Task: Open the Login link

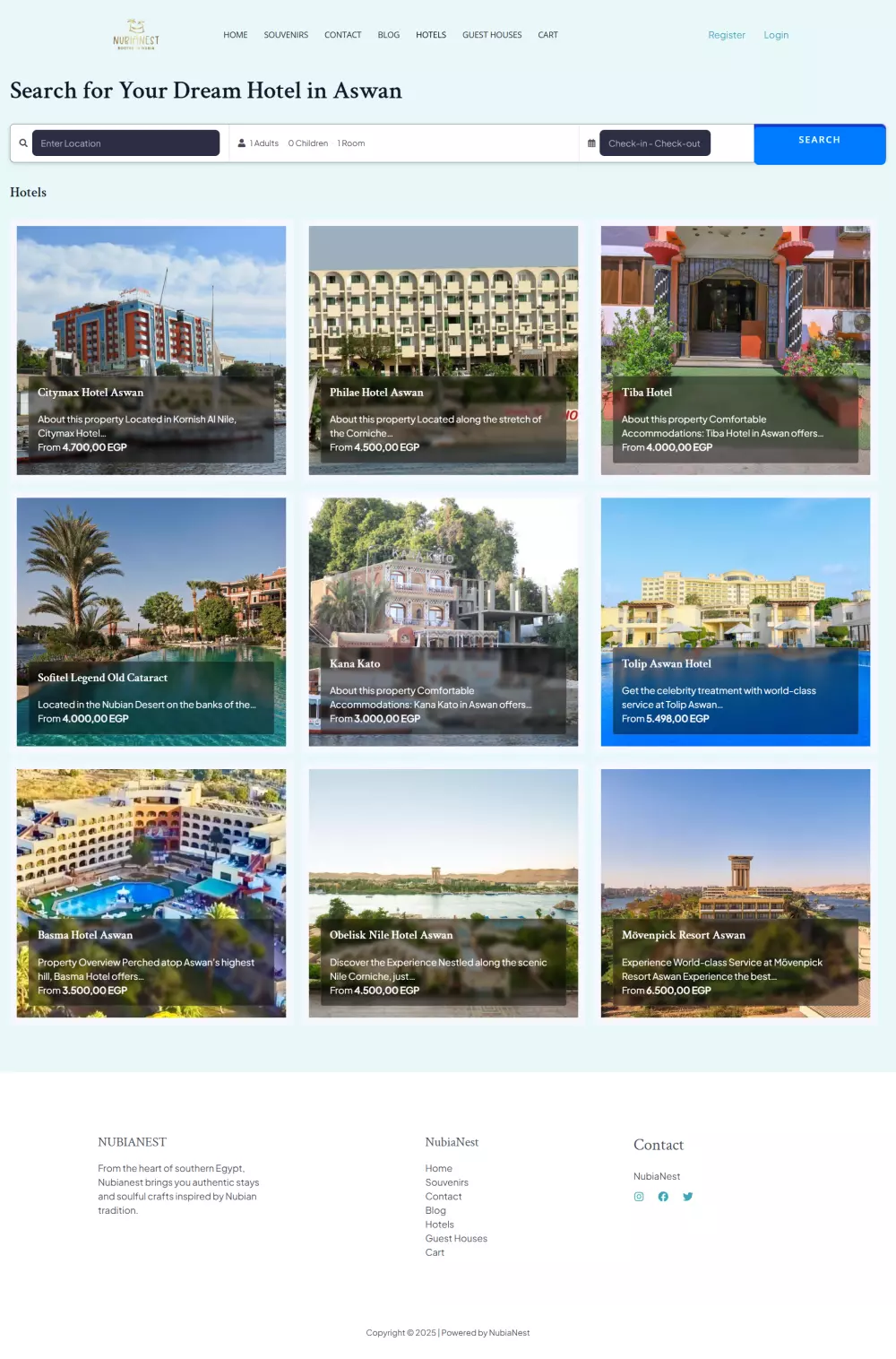Action: click(x=776, y=35)
